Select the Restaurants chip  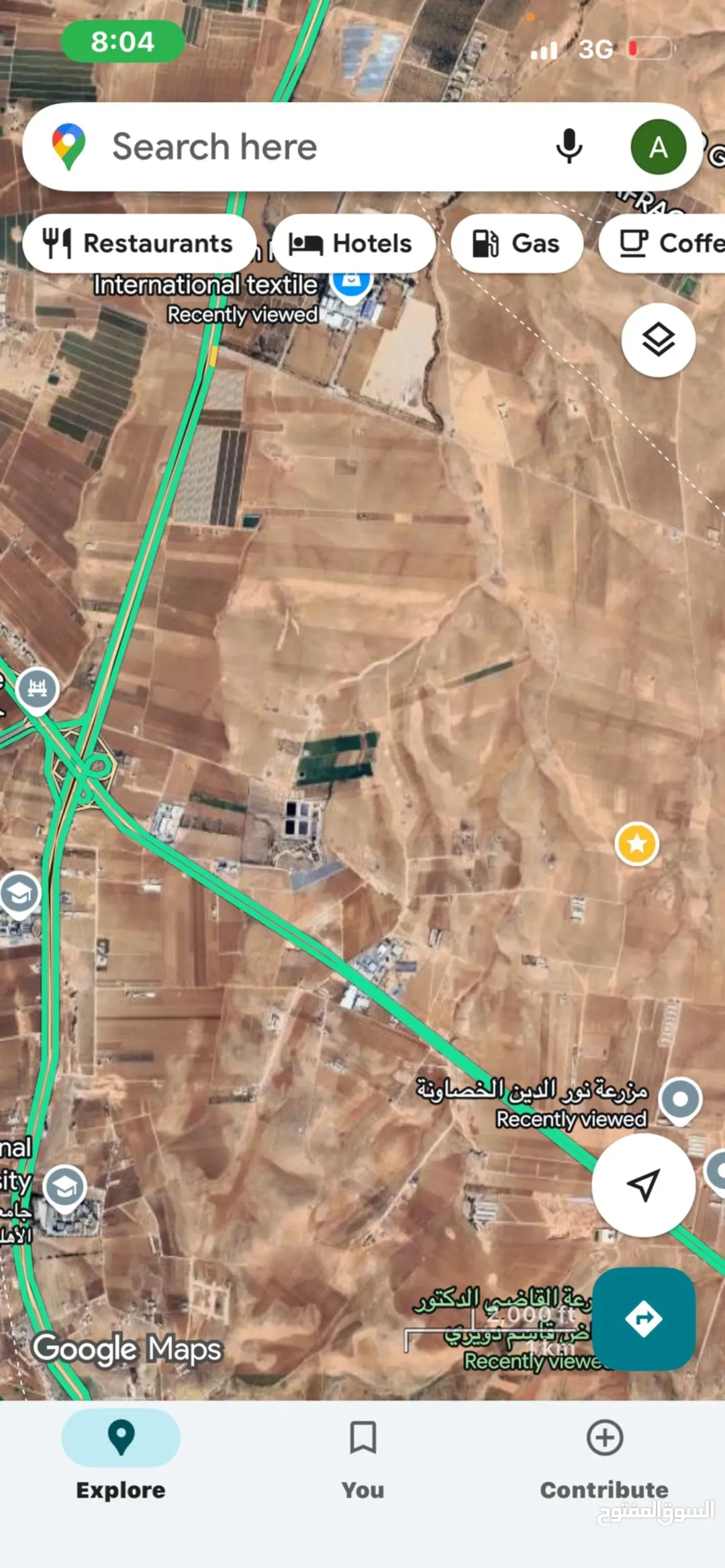[140, 244]
